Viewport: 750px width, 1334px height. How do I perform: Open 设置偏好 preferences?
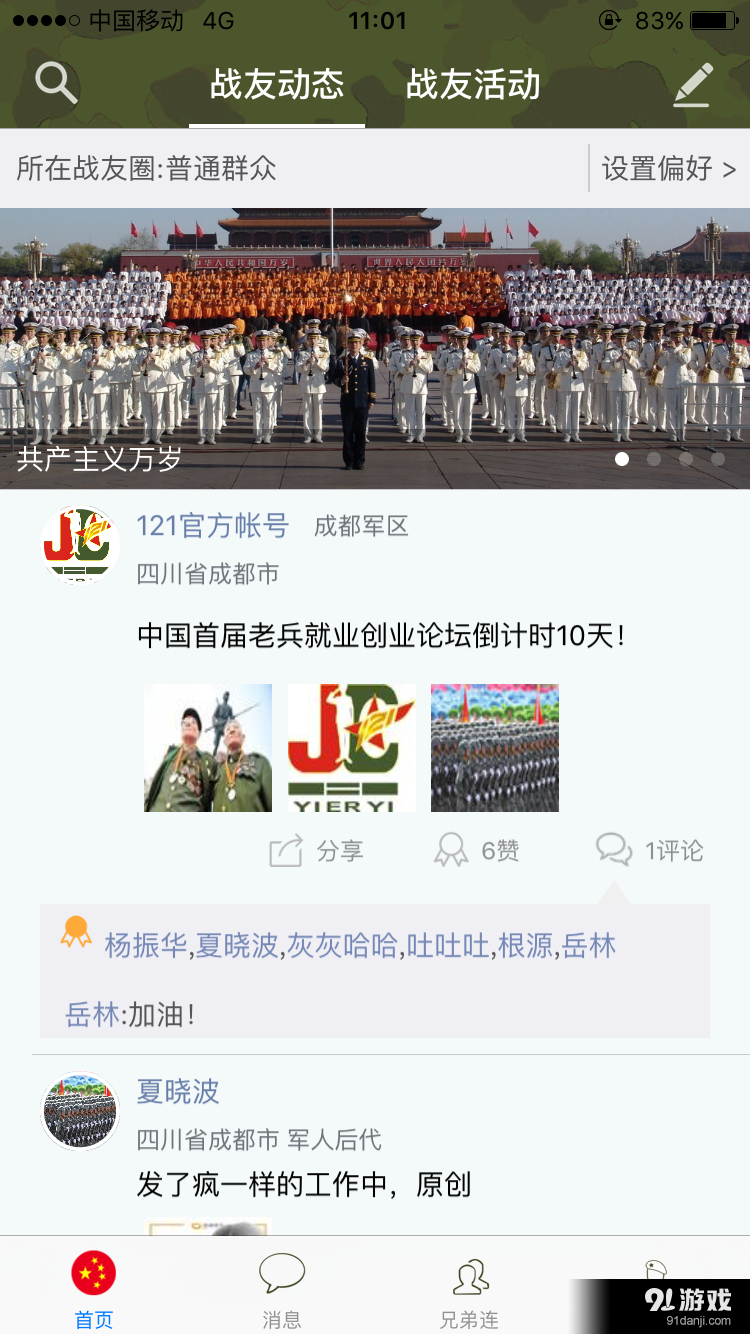point(668,168)
